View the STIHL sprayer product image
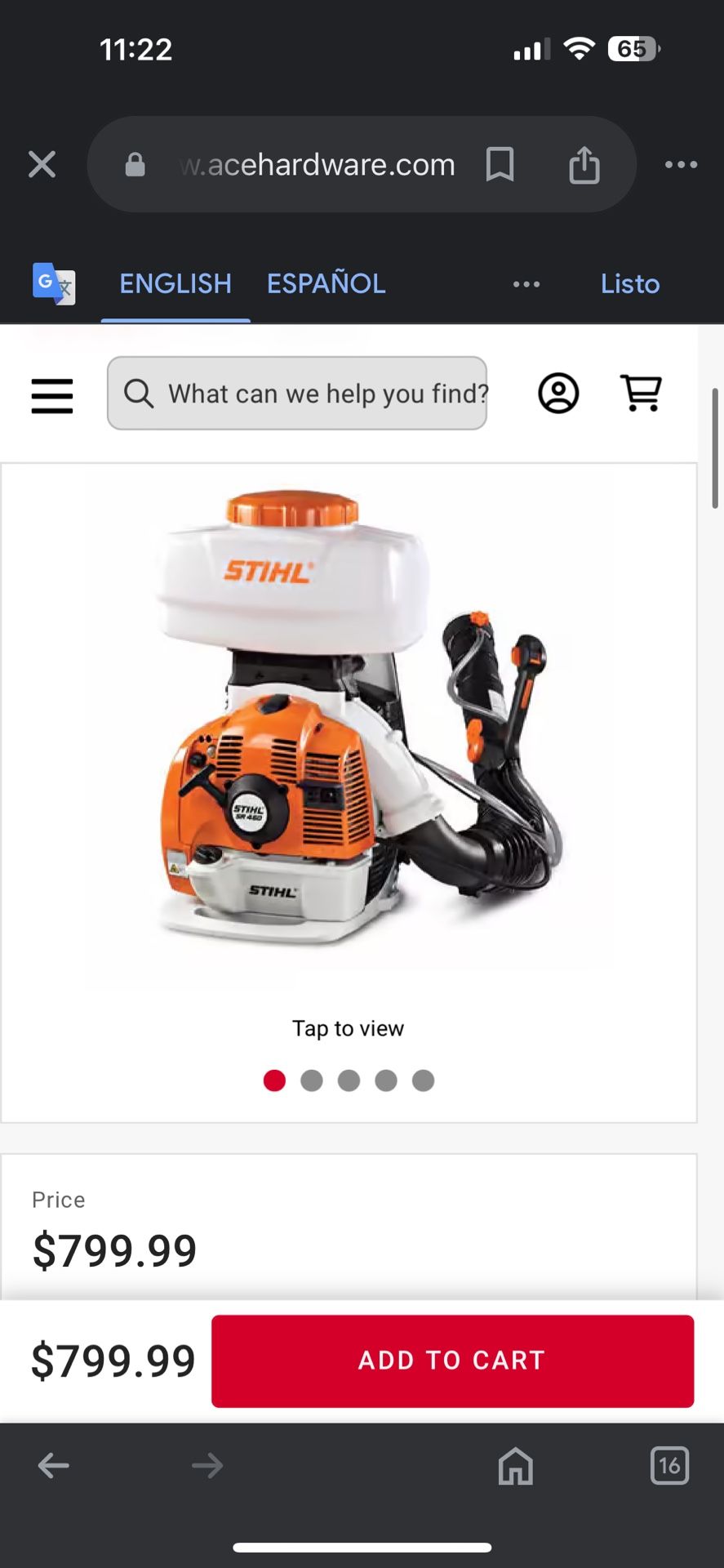Screen dimensions: 724x1568 [349, 727]
